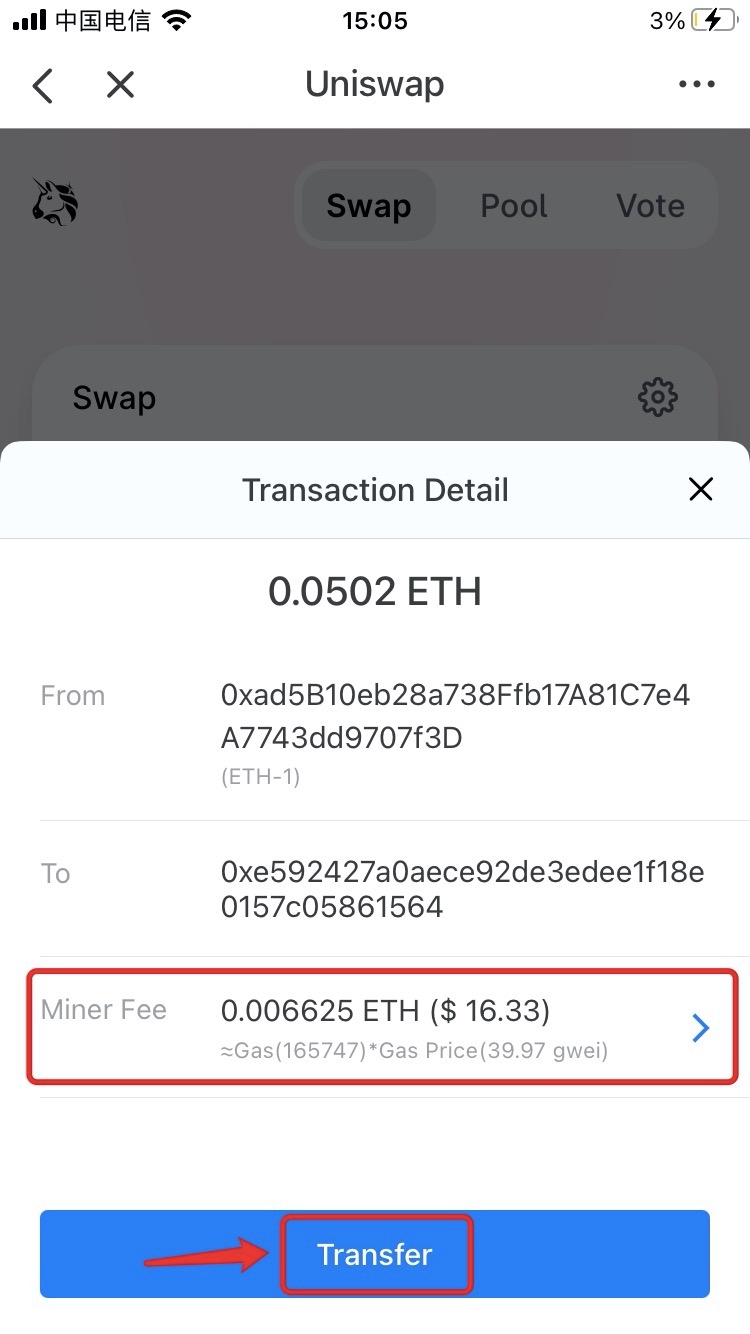Close the Uniswap browser page
Image resolution: width=750 pixels, height=1334 pixels.
pos(120,85)
